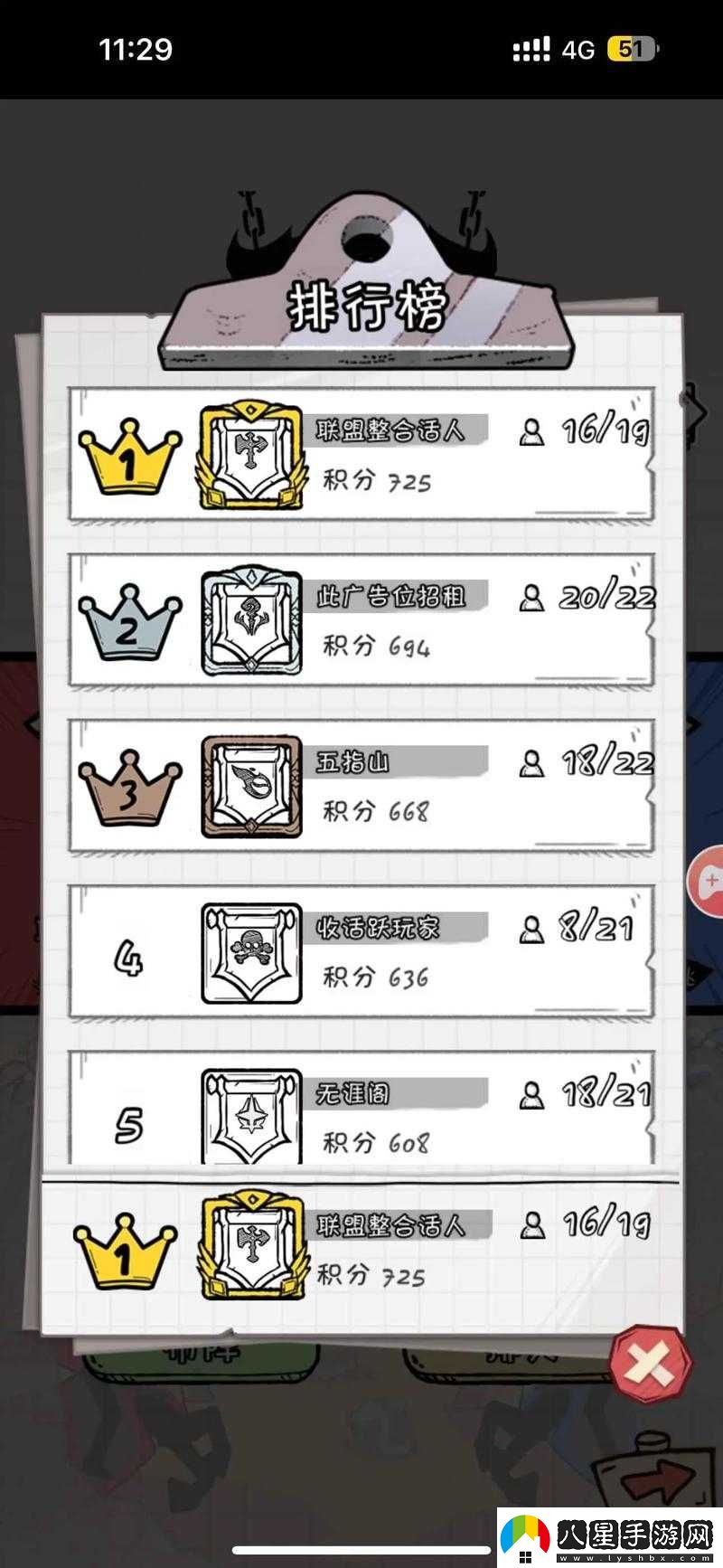
Task: Open the pinned 联盟整合活人 row below the list
Action: point(361,1250)
